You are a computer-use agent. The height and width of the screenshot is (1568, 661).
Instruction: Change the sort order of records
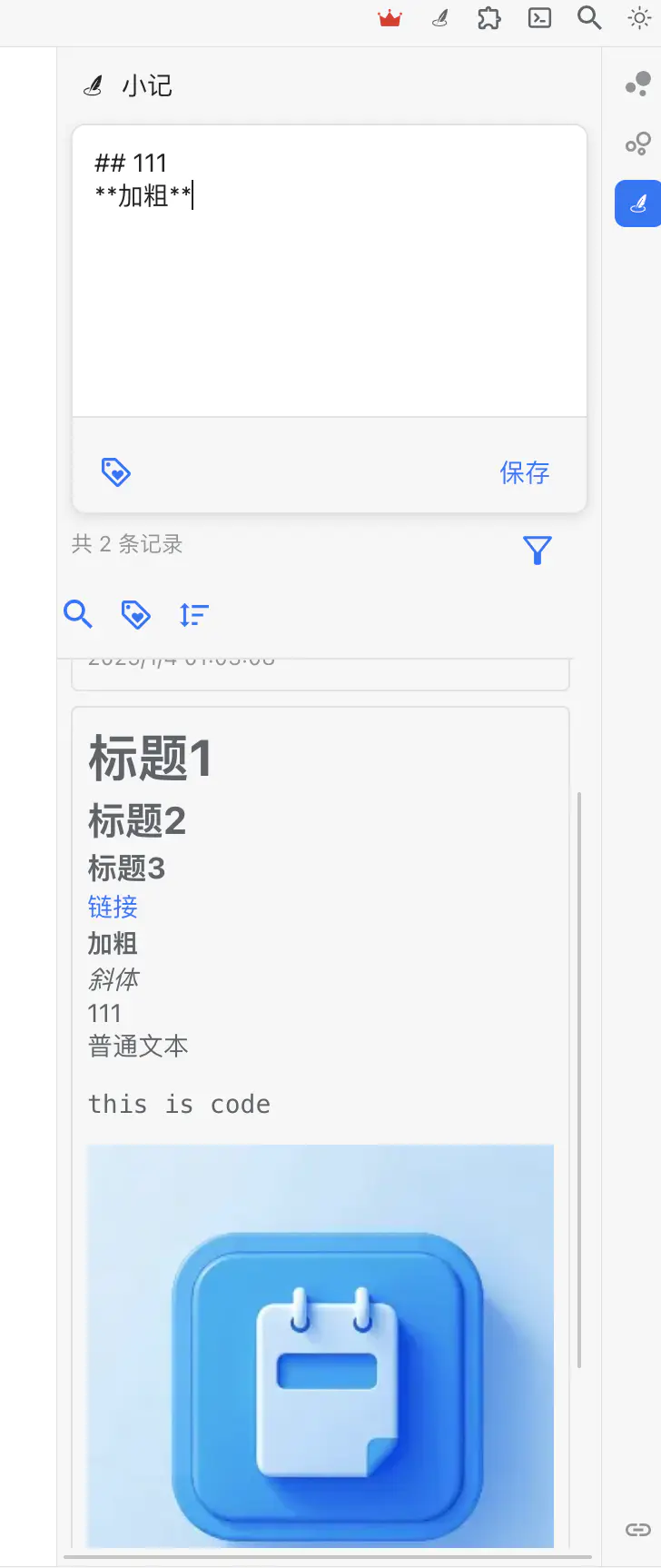point(194,615)
